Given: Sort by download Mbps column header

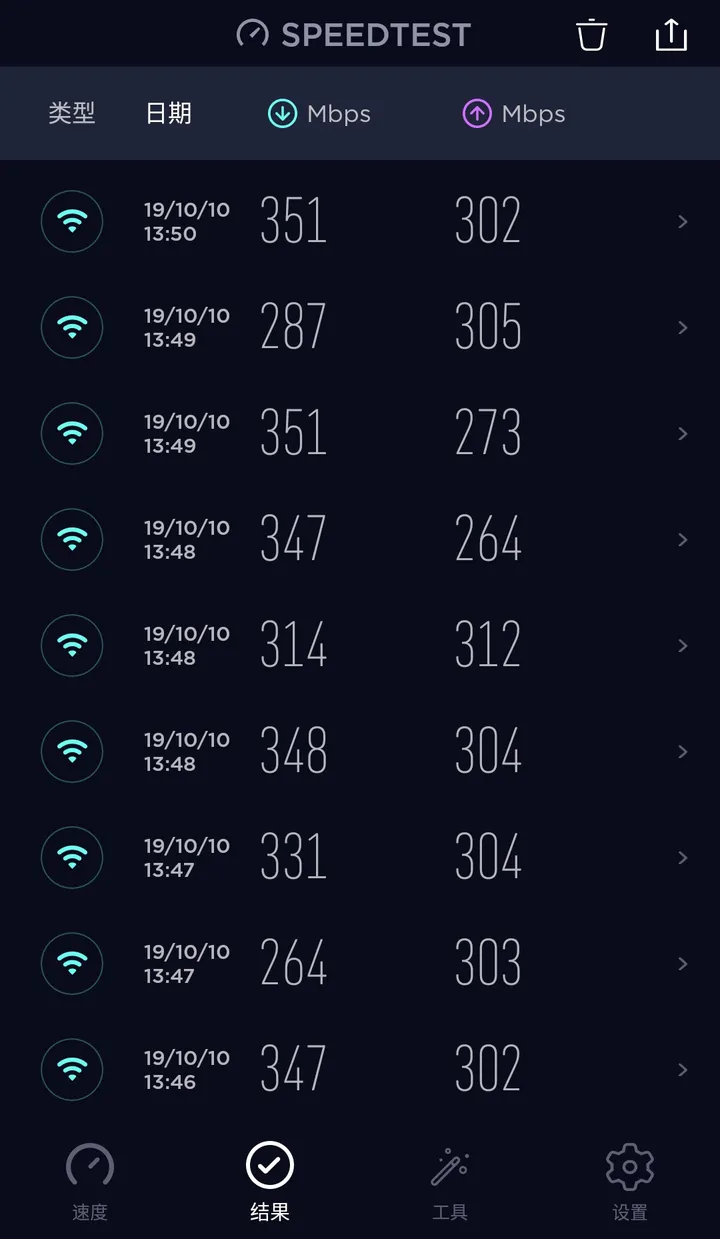Looking at the screenshot, I should click(x=320, y=113).
